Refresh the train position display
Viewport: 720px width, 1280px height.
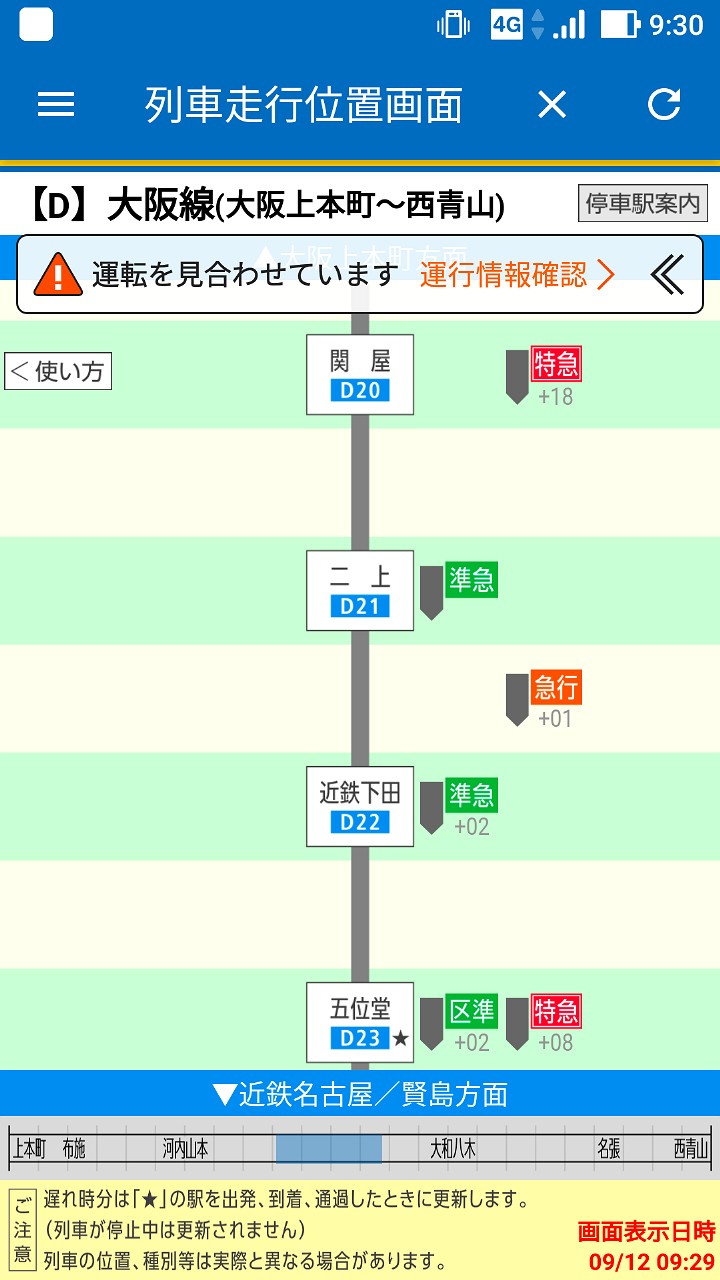pos(664,104)
